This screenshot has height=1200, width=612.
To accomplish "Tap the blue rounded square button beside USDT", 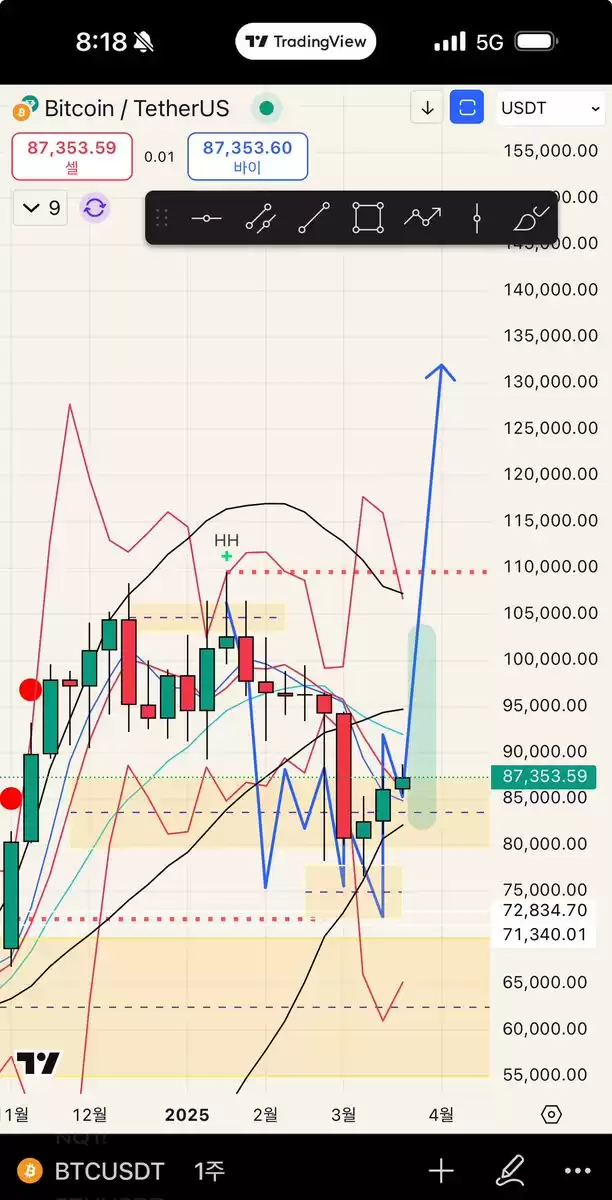I will (x=467, y=108).
